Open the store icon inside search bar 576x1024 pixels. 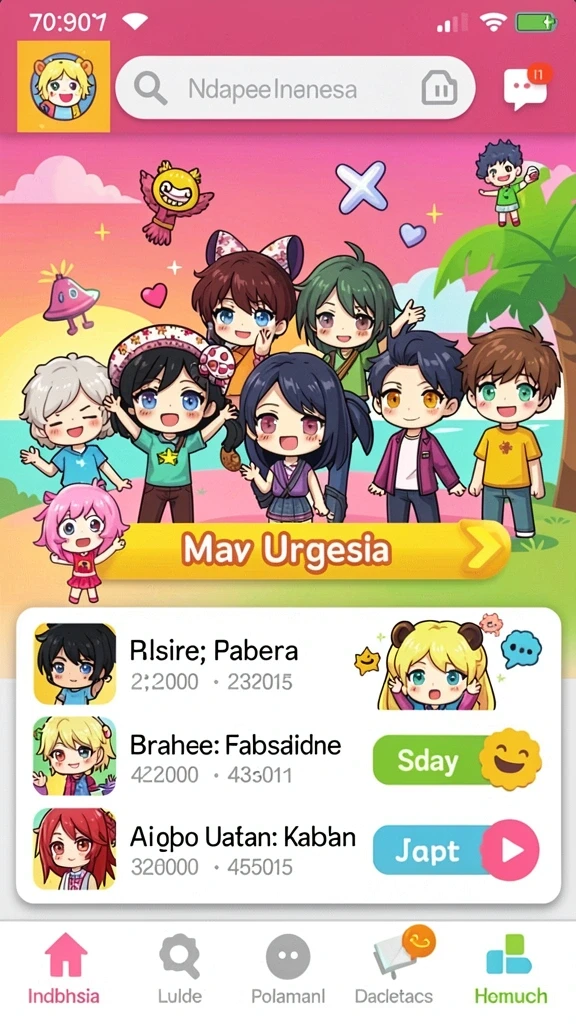[x=439, y=88]
